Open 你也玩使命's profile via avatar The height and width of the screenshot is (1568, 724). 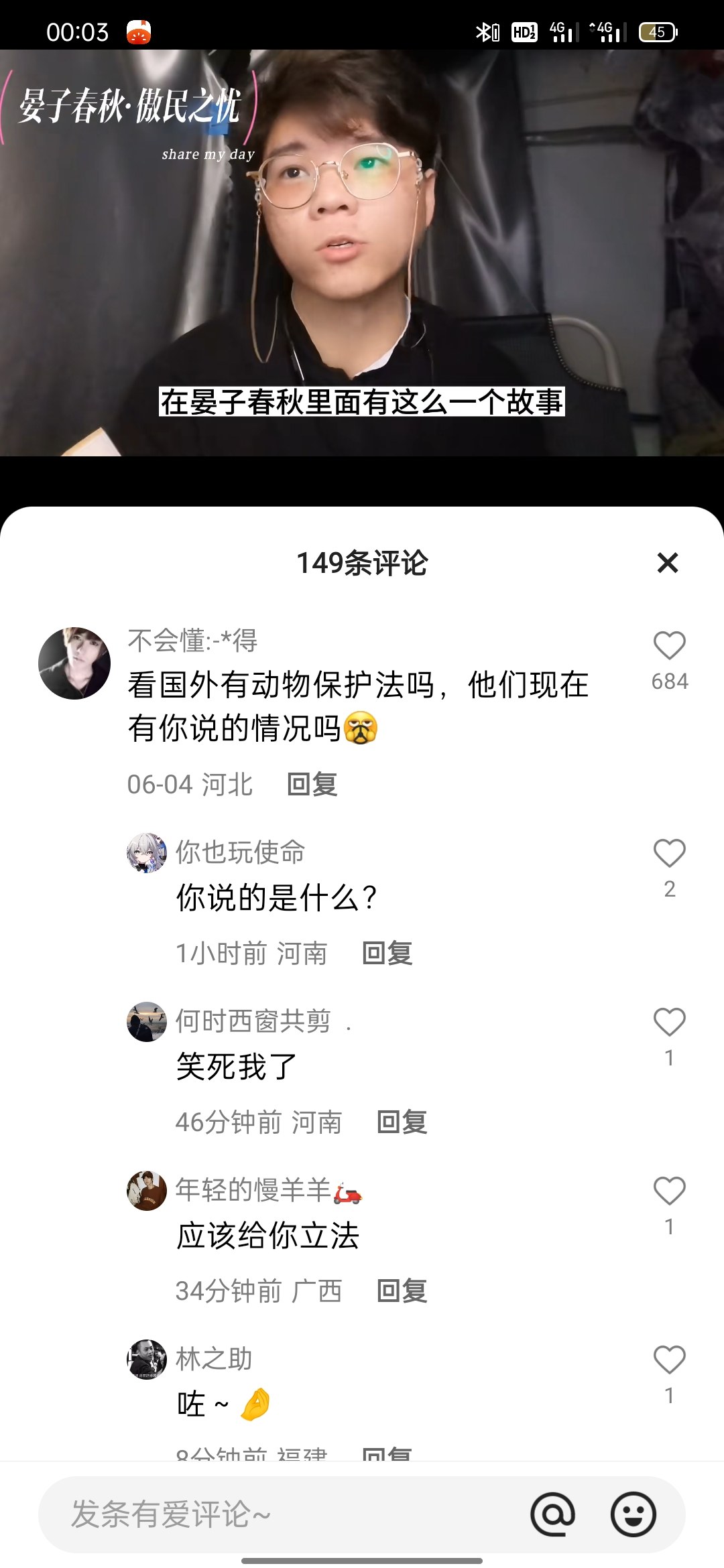coord(147,853)
